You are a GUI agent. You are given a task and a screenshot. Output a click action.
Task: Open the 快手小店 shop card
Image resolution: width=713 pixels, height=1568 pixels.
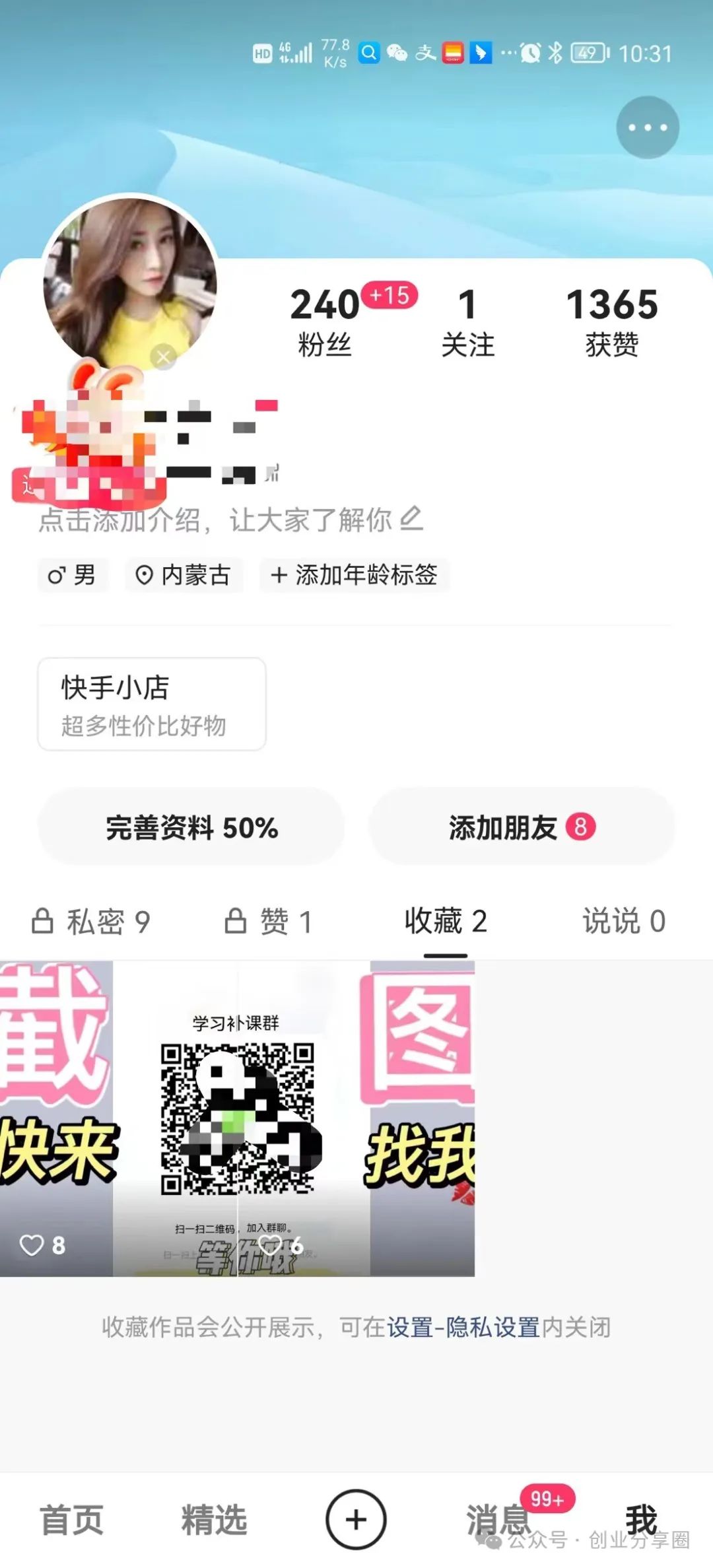151,703
